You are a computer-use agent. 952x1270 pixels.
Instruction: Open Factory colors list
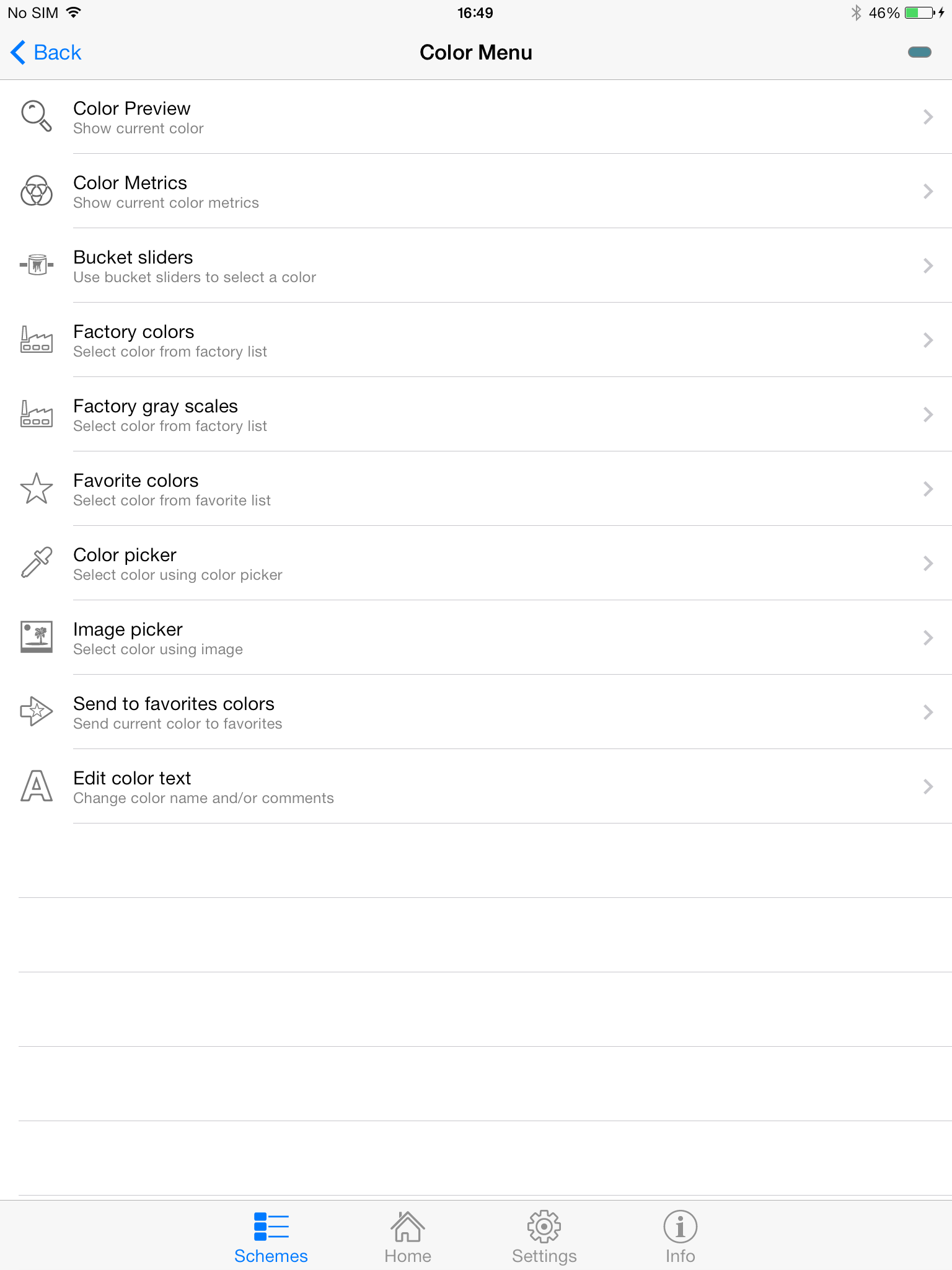(x=476, y=340)
